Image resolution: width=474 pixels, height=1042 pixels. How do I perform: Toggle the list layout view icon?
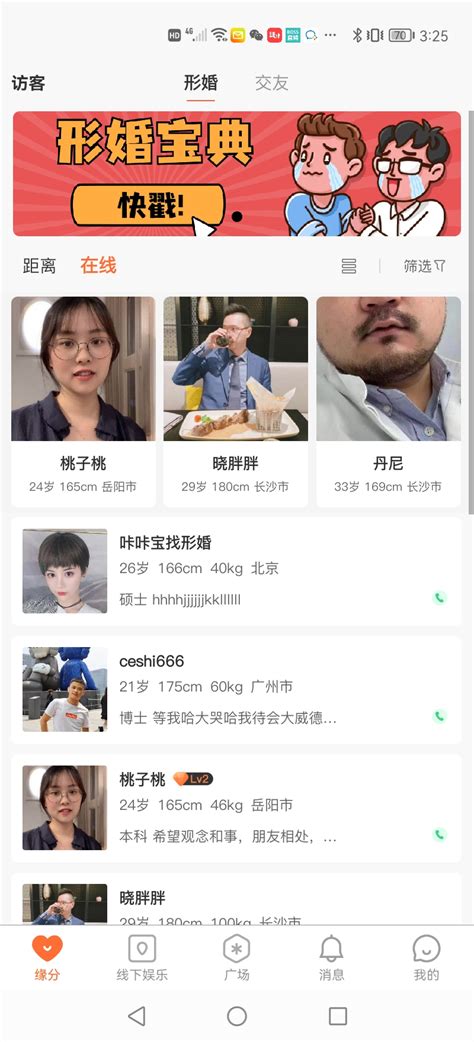click(x=349, y=266)
